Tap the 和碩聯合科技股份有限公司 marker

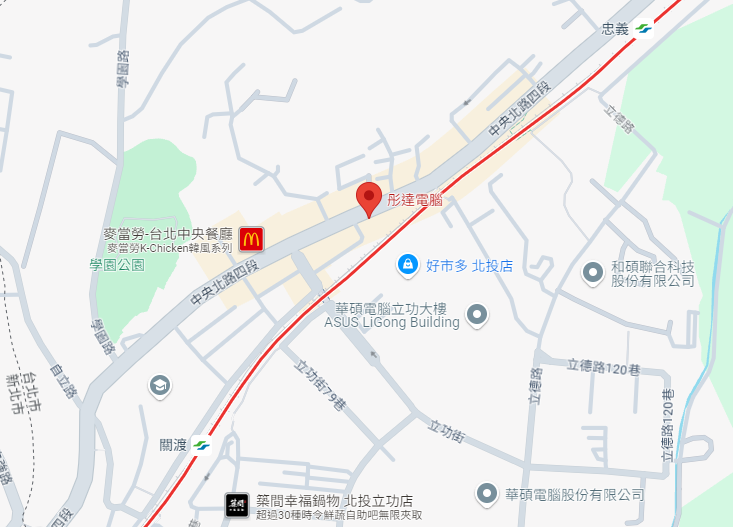593,271
